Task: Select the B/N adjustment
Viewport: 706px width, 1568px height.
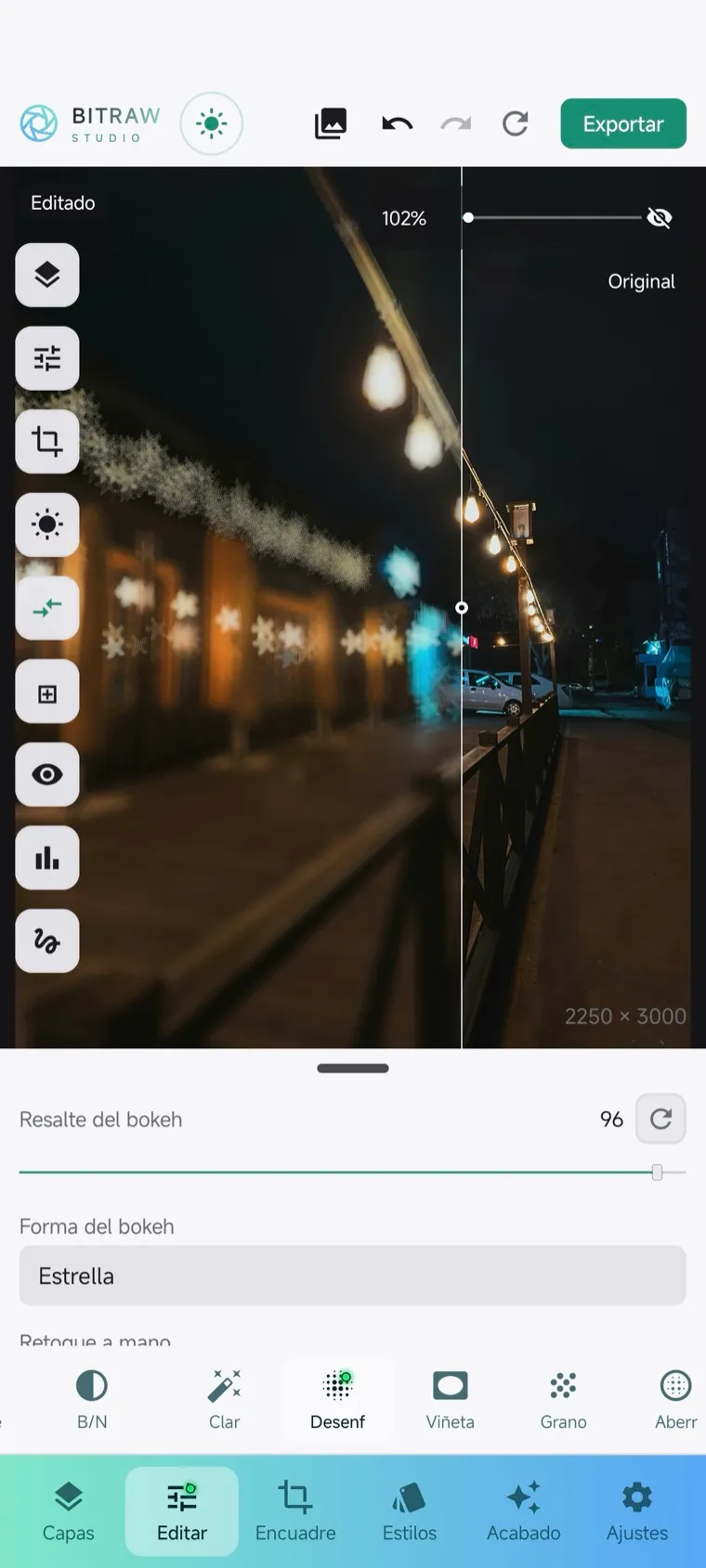Action: coord(92,1400)
